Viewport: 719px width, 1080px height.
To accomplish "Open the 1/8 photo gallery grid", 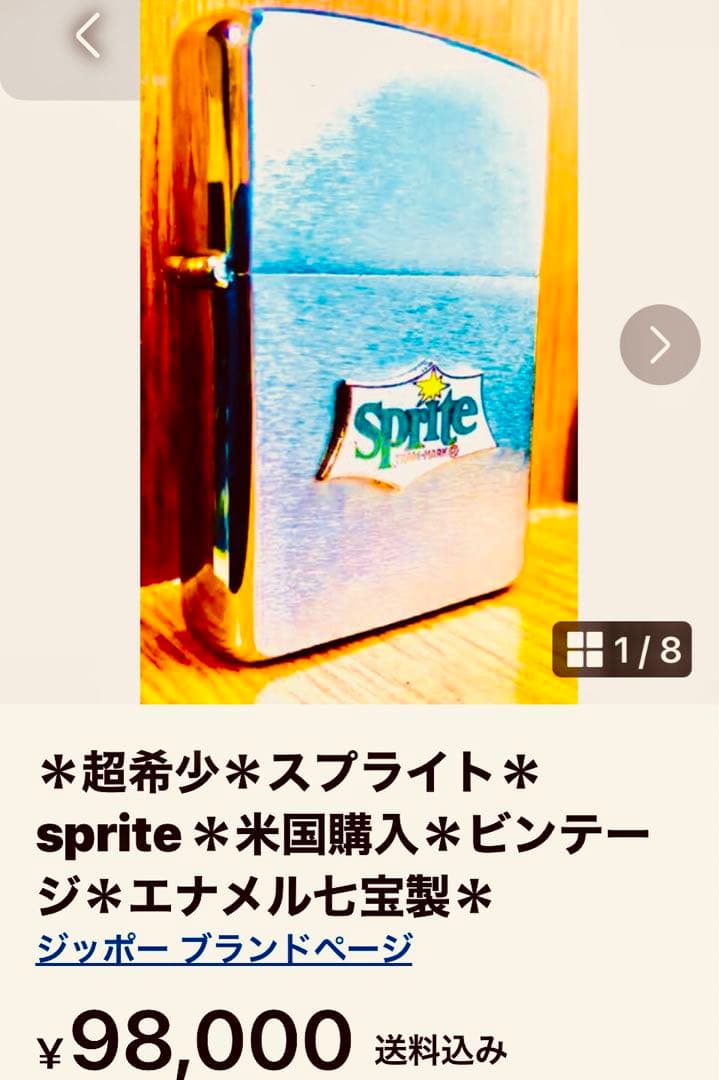I will pos(622,650).
